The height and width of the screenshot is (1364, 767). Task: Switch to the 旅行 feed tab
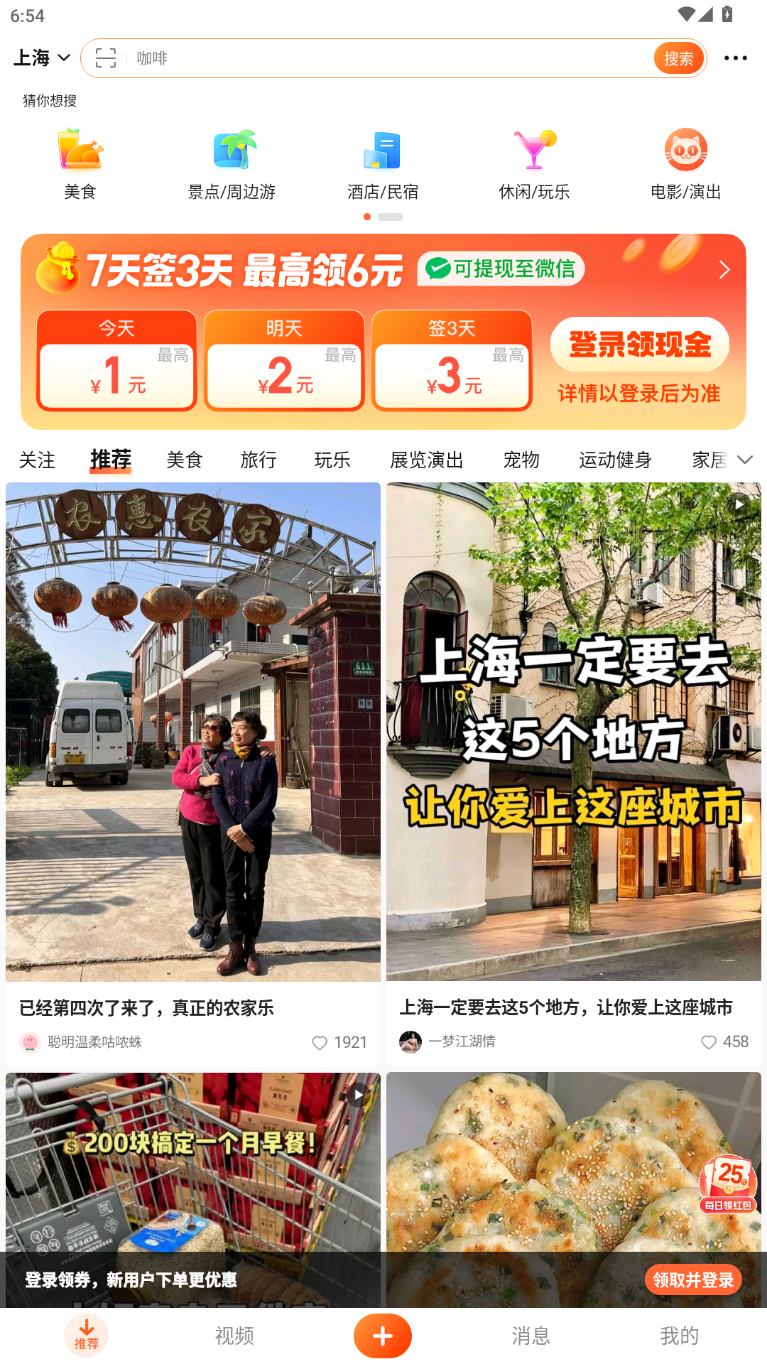pyautogui.click(x=258, y=460)
